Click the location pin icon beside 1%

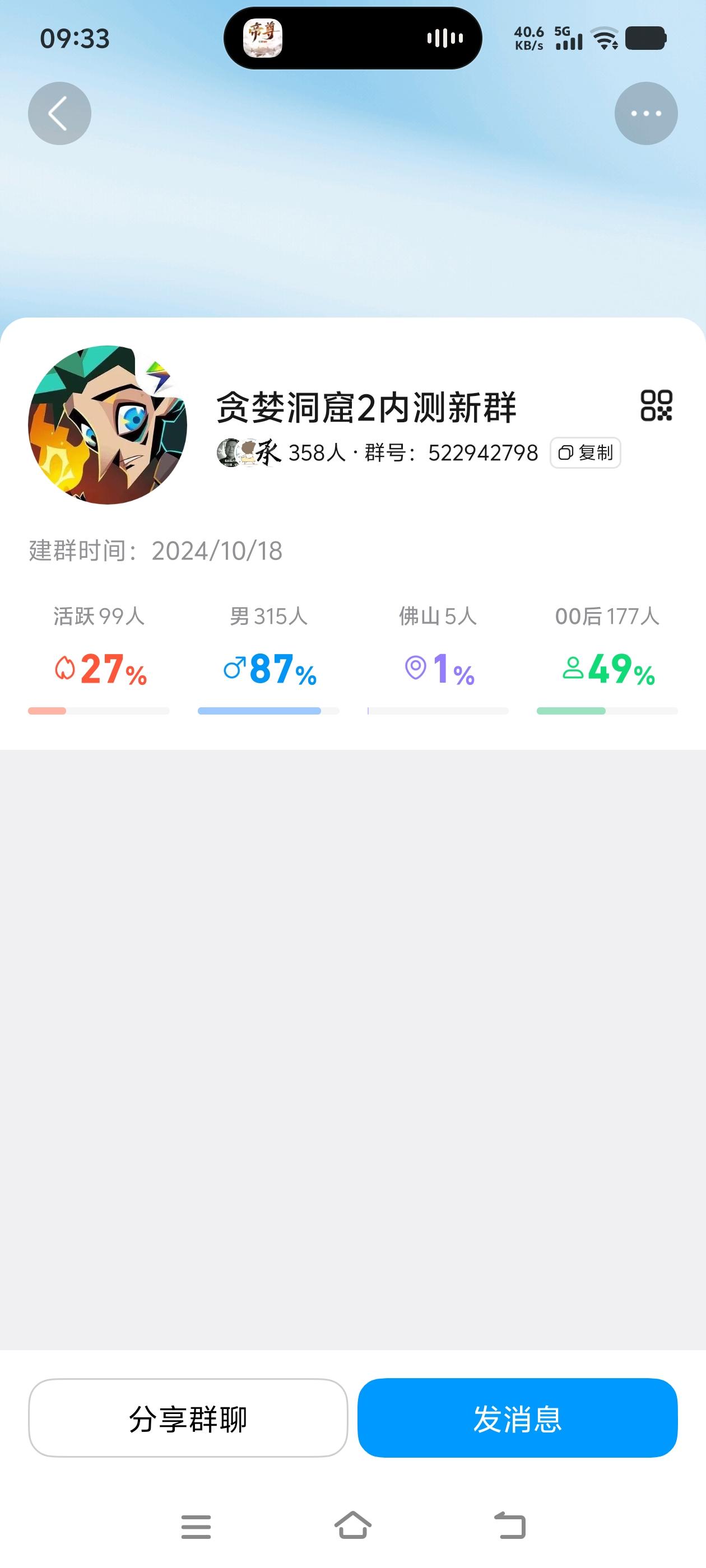tap(417, 668)
